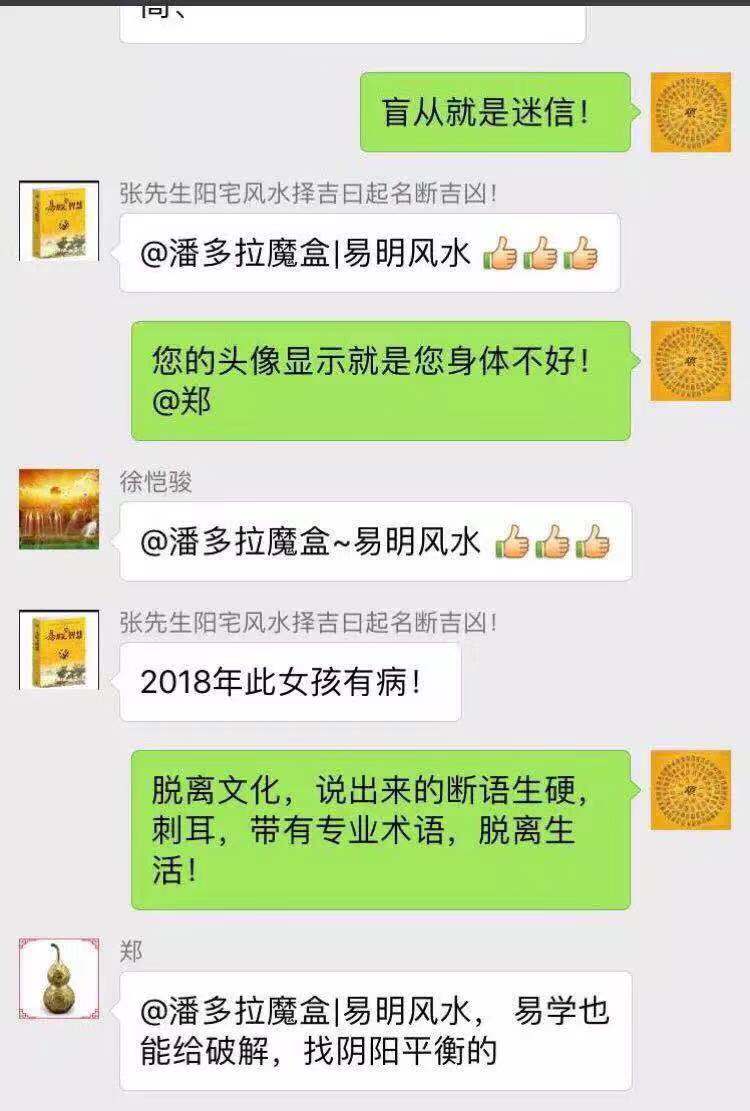
Task: Tap the sender avatar next to "盲从就是迷信!"
Action: pyautogui.click(x=690, y=112)
